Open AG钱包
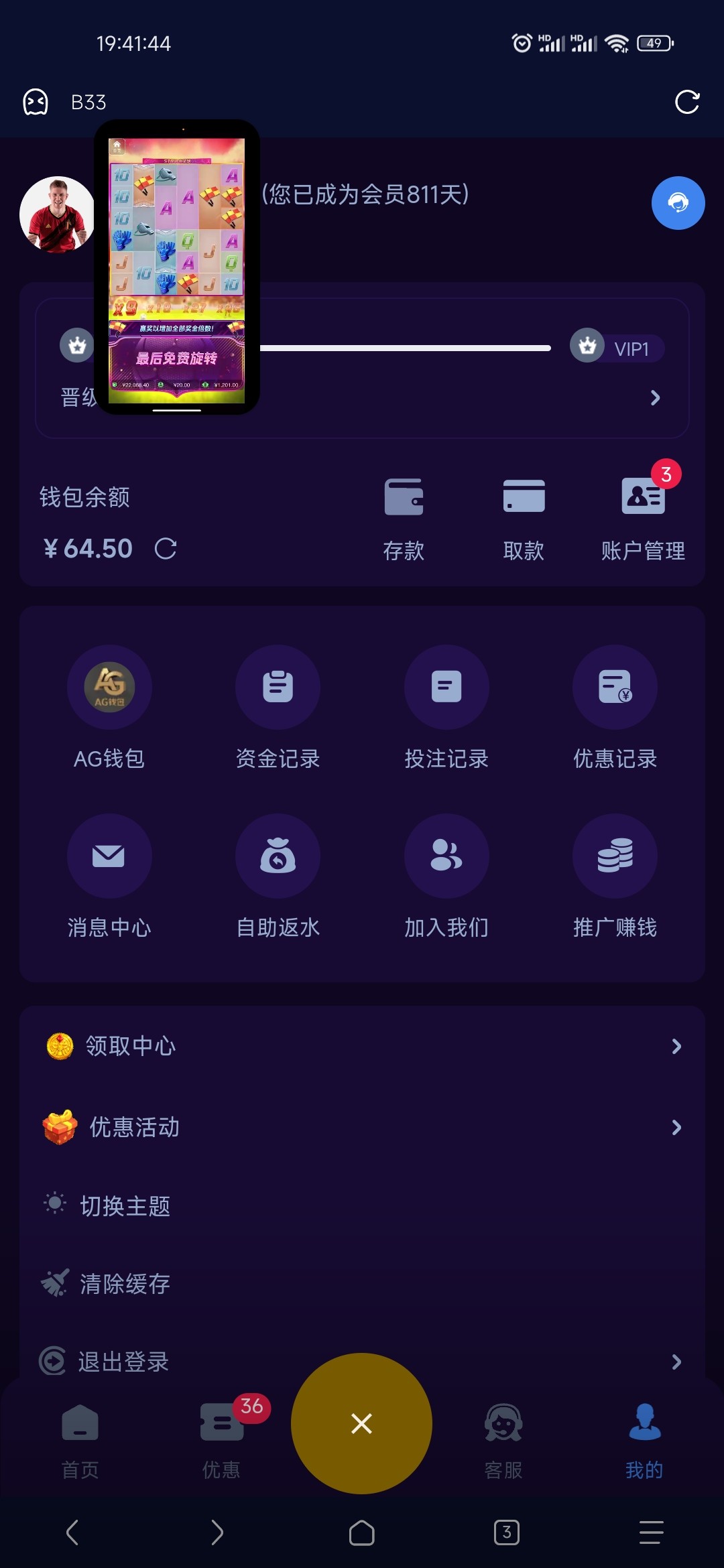Image resolution: width=724 pixels, height=1568 pixels. tap(109, 706)
